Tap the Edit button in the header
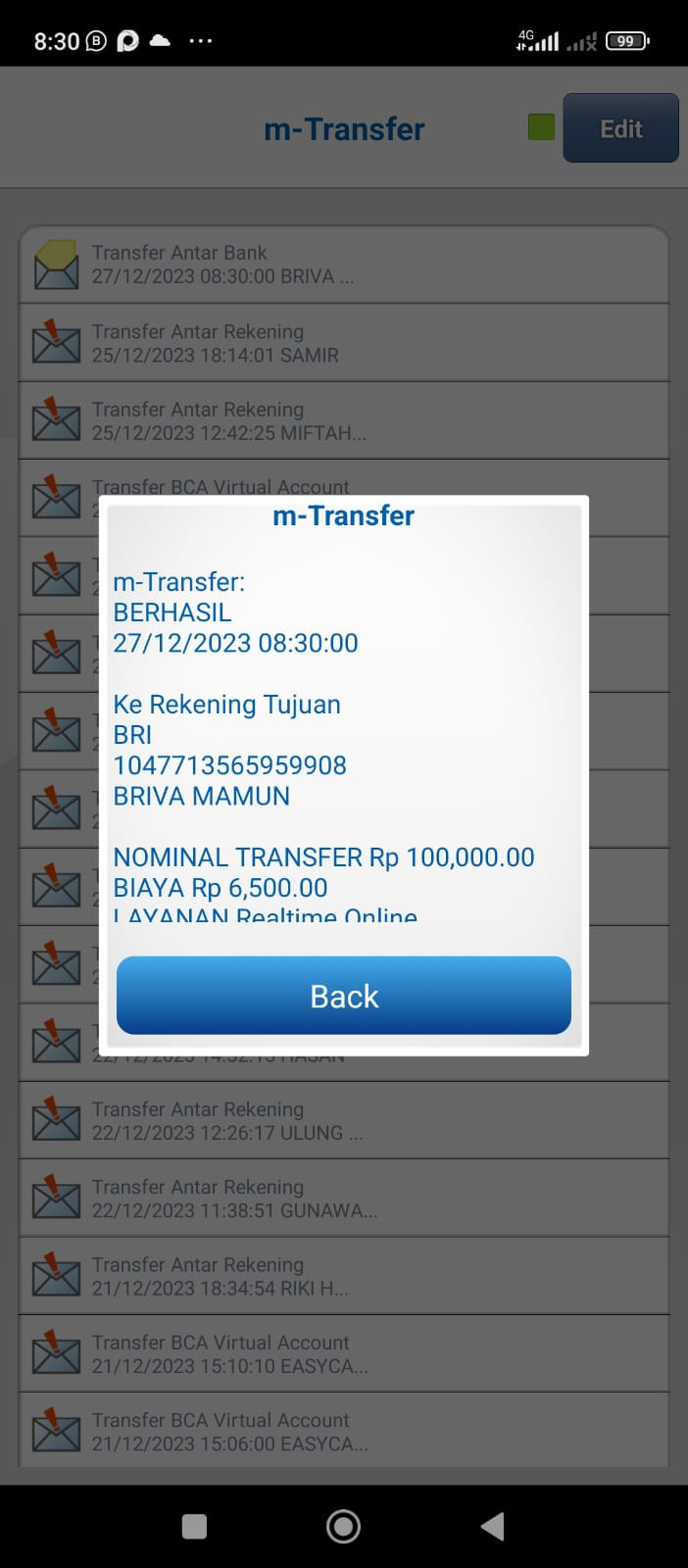 620,128
